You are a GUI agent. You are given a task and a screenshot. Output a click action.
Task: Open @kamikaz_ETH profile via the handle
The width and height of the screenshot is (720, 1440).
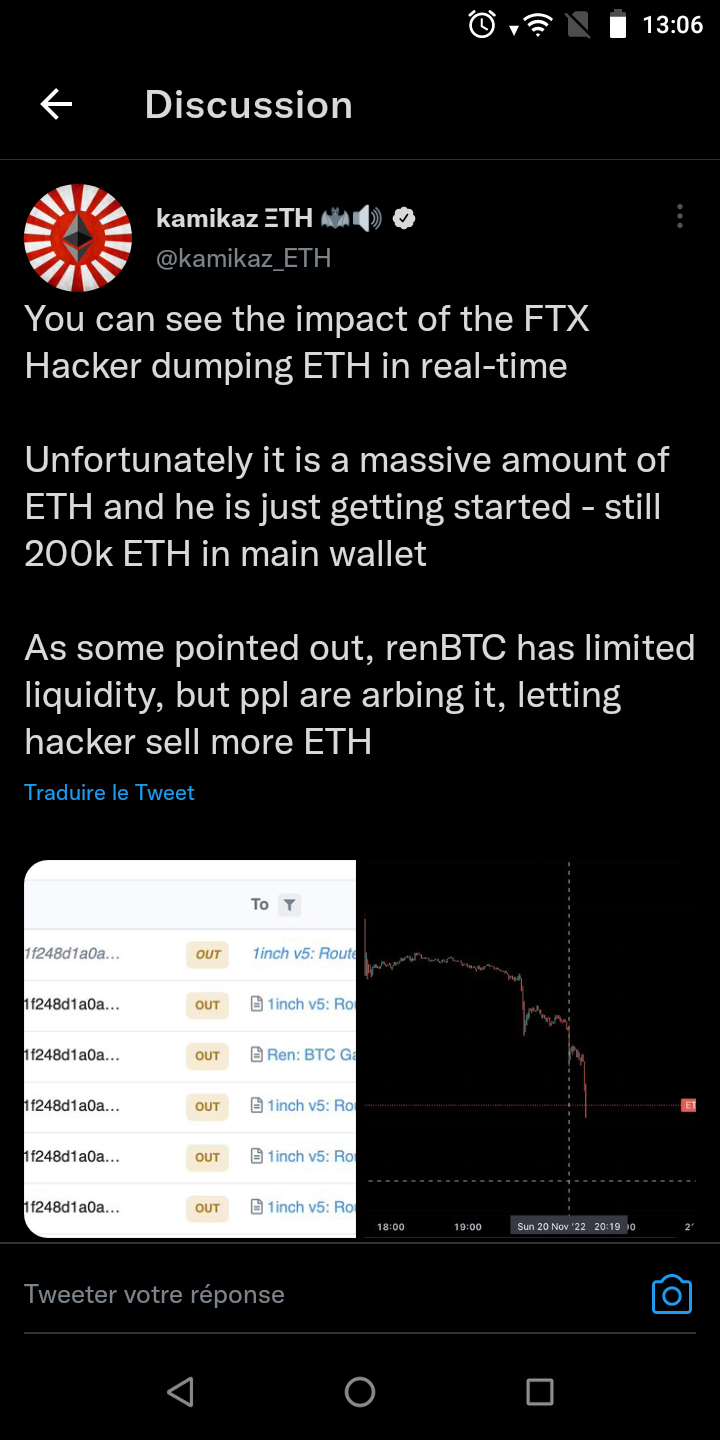point(243,258)
